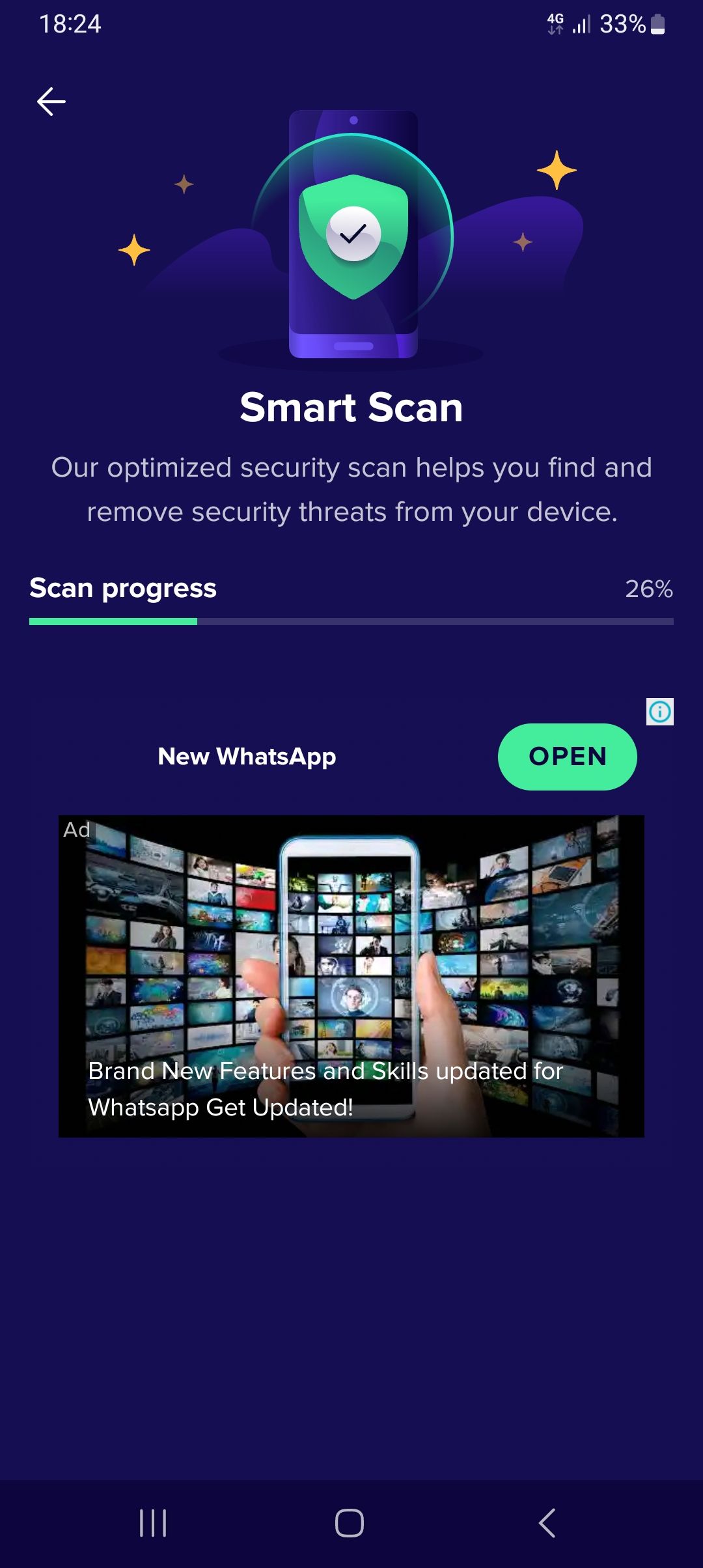This screenshot has width=703, height=1568.
Task: Open the WhatsApp features ad image
Action: (x=351, y=975)
